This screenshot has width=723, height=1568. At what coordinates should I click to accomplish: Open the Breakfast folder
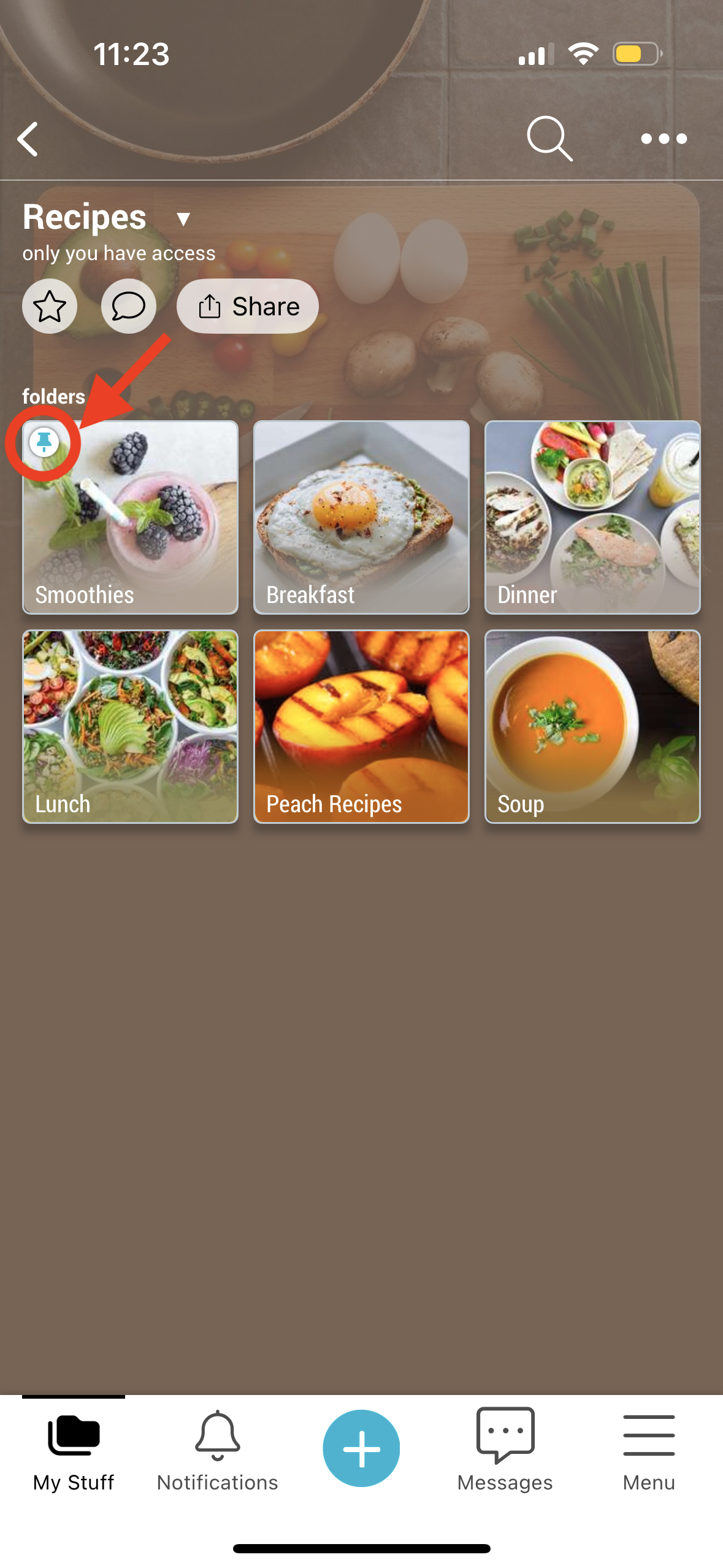pos(361,517)
